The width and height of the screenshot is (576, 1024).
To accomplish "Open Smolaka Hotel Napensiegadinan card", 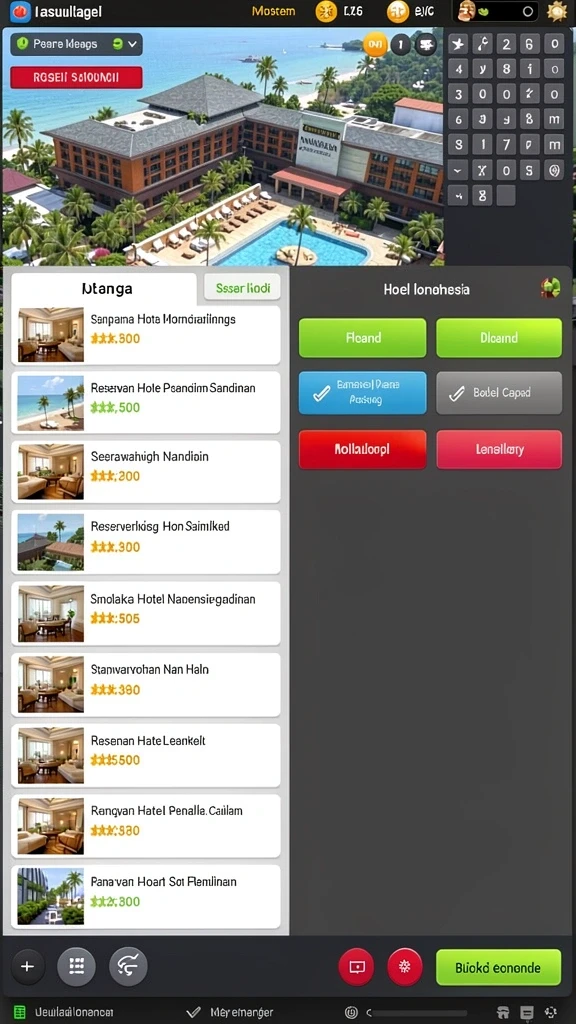I will [x=146, y=613].
